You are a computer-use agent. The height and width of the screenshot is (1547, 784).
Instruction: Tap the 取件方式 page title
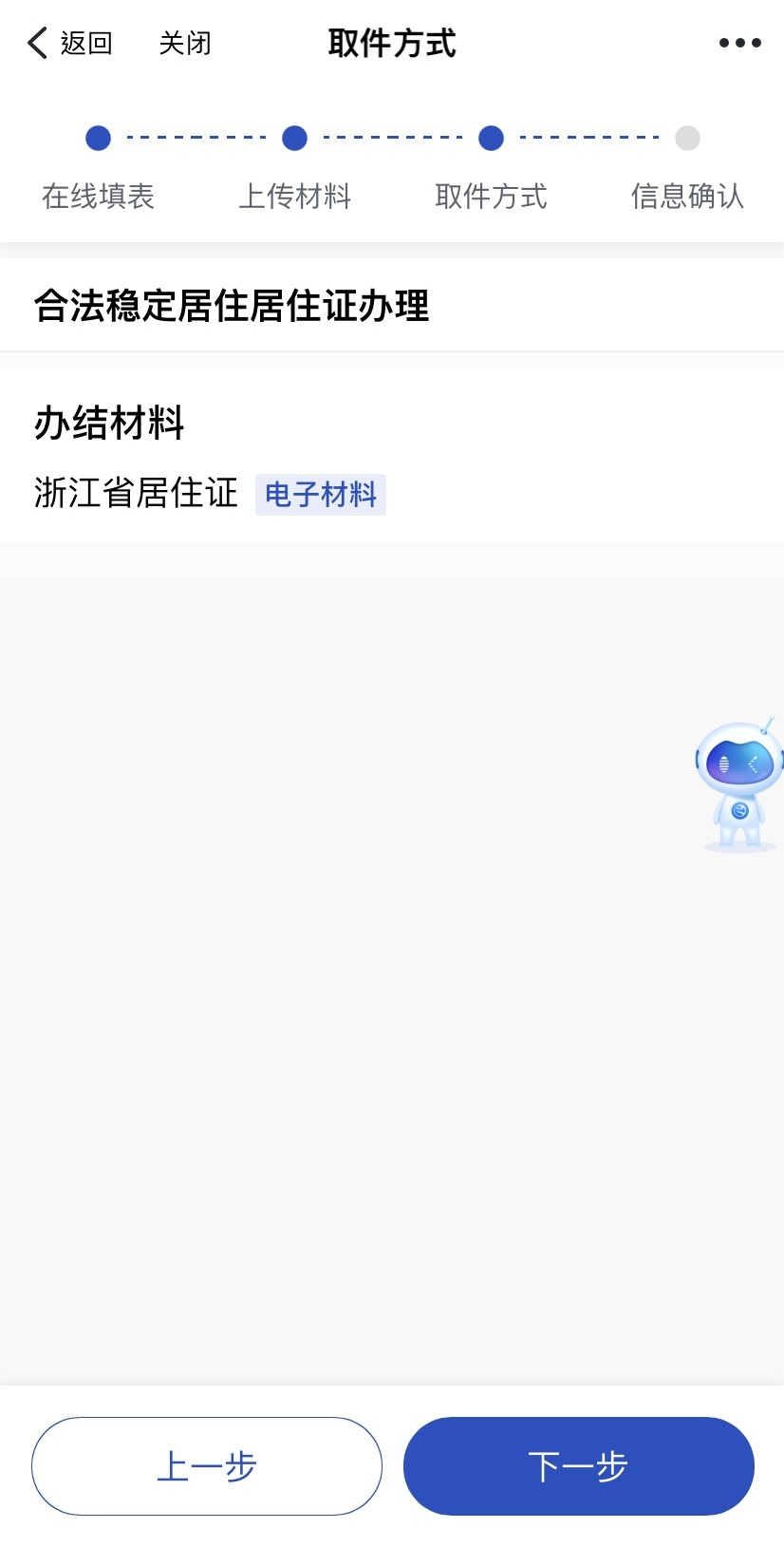[x=392, y=43]
